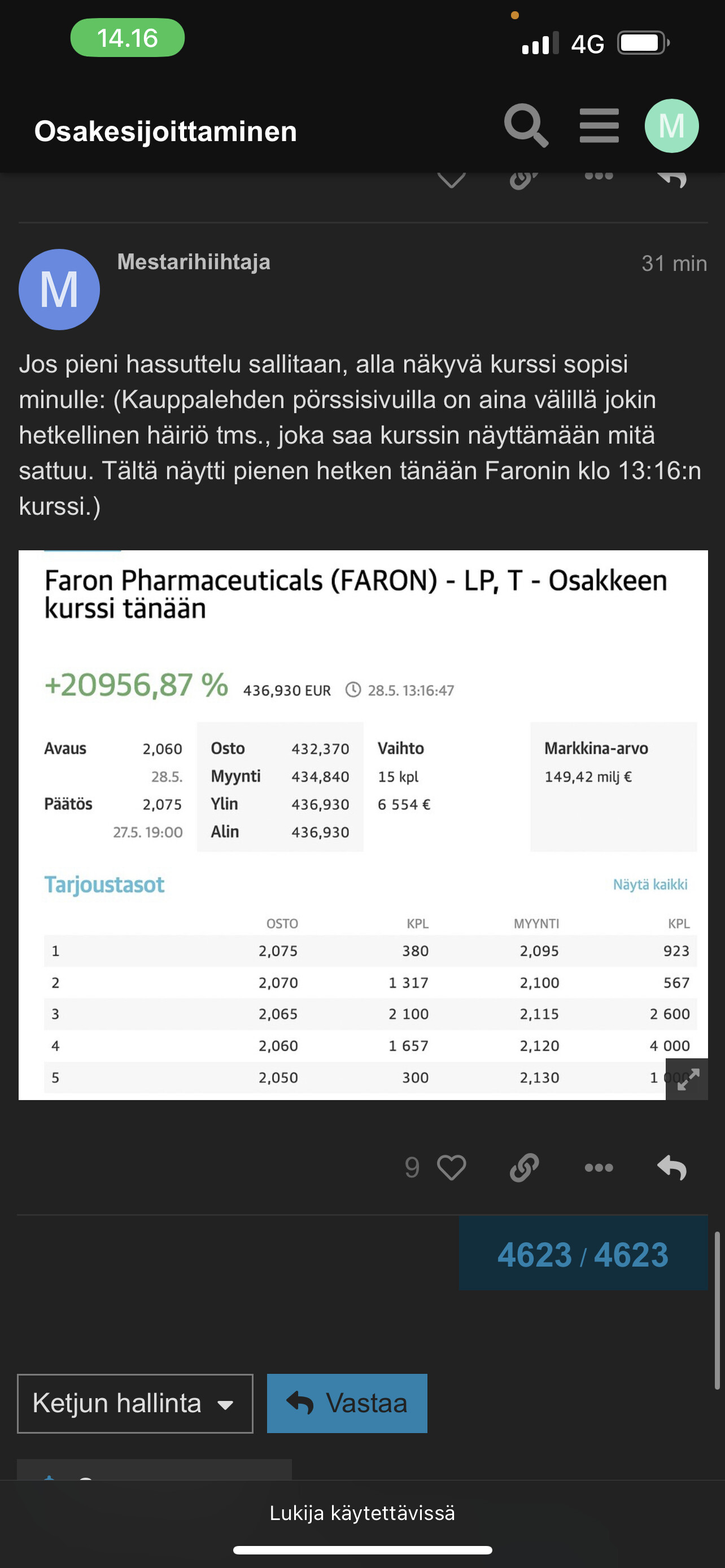Show who liked via the 9 count

[412, 1167]
